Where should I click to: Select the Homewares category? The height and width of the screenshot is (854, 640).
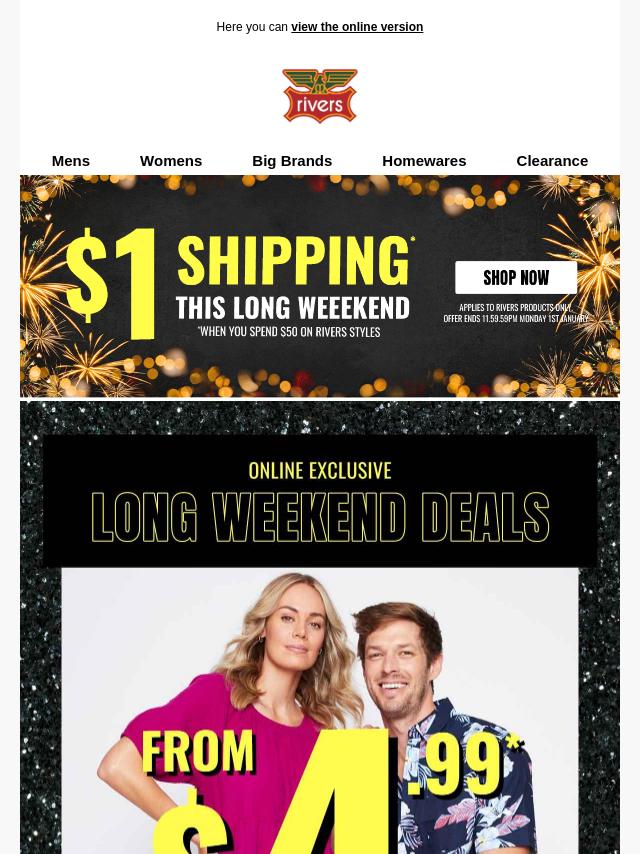(424, 160)
